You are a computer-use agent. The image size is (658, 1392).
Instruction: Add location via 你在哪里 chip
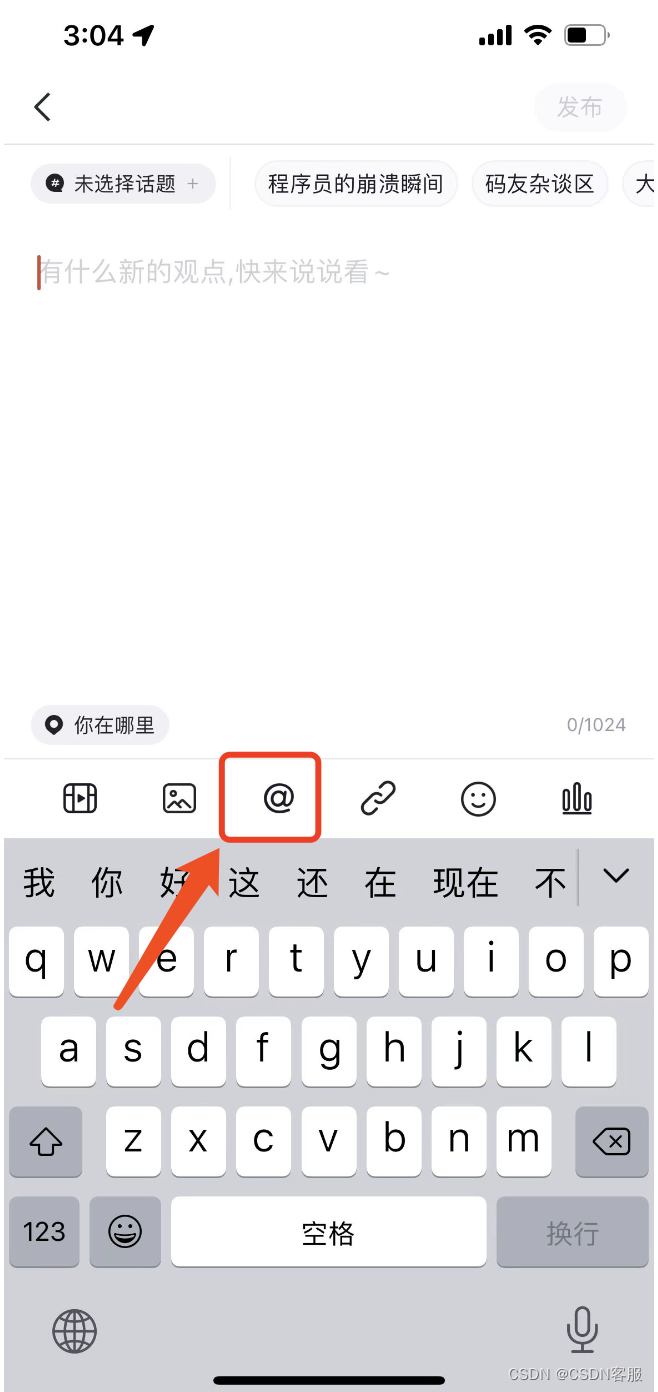pyautogui.click(x=100, y=725)
